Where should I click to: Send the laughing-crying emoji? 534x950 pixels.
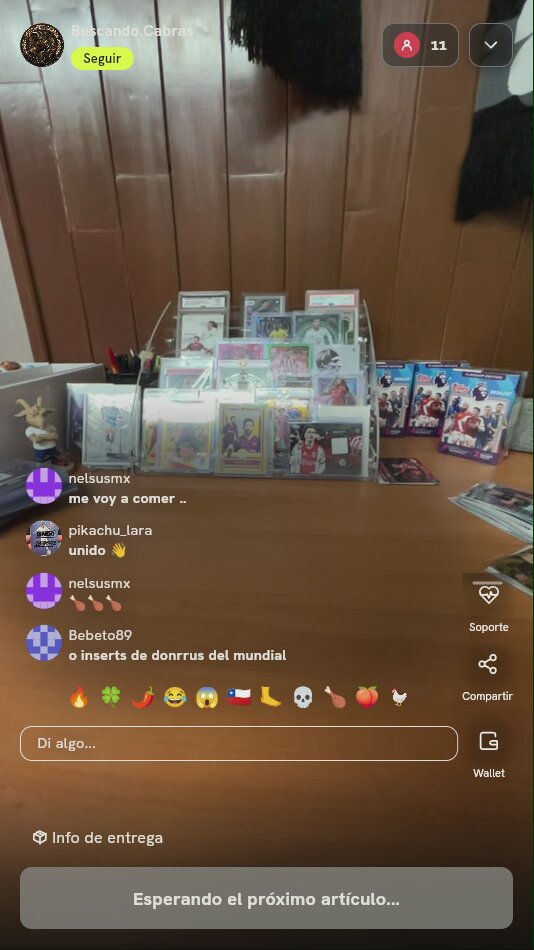click(x=175, y=697)
